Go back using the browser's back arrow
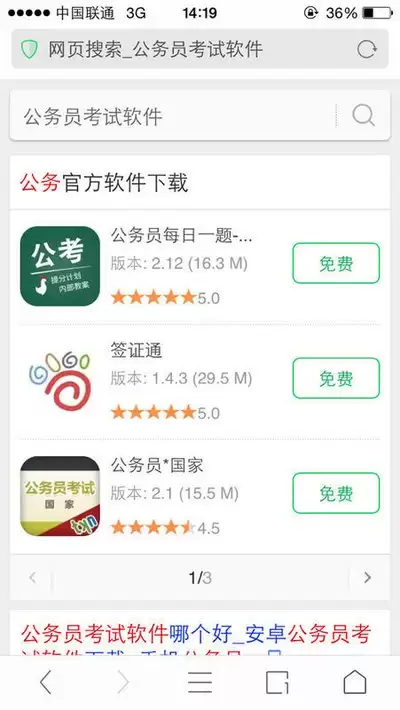 [45, 682]
